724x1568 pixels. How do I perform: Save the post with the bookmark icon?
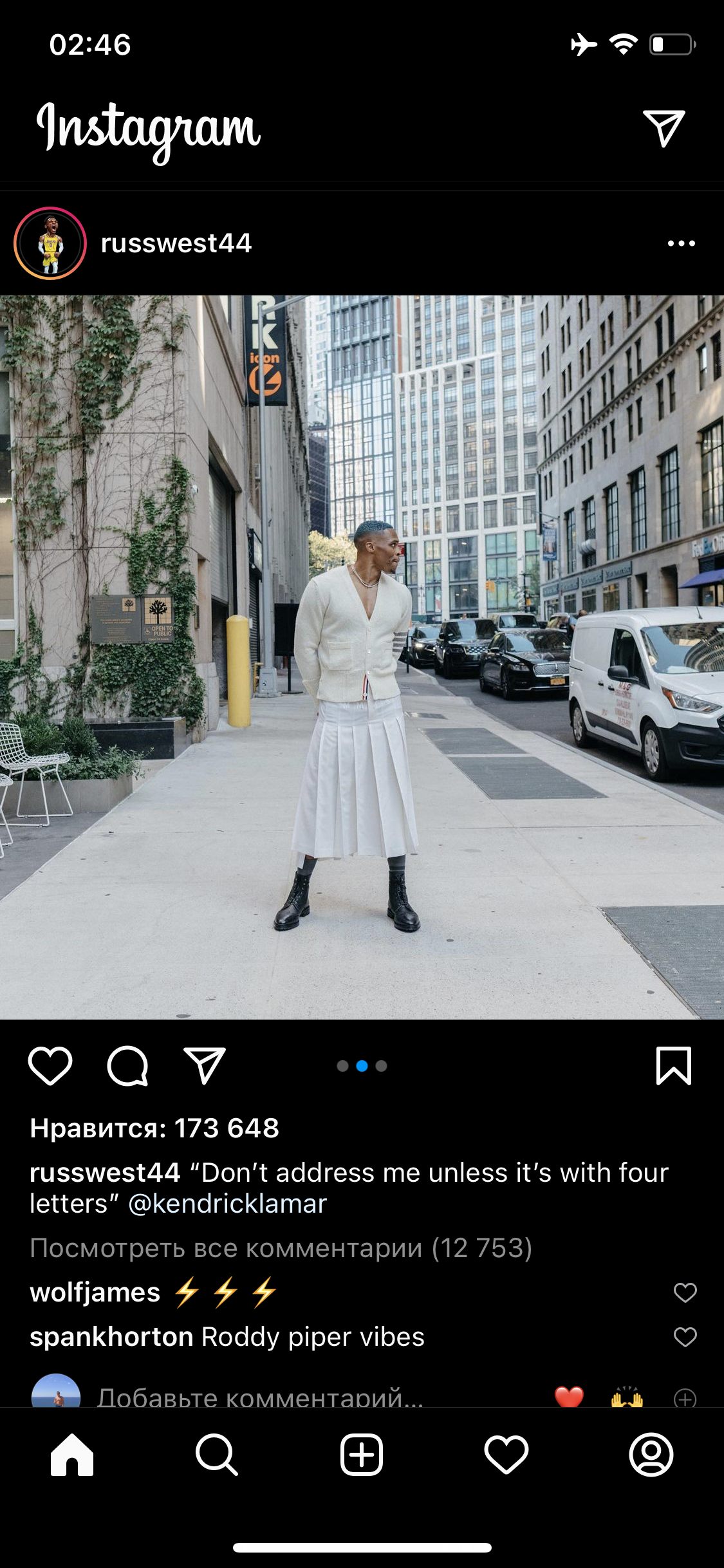[674, 1066]
